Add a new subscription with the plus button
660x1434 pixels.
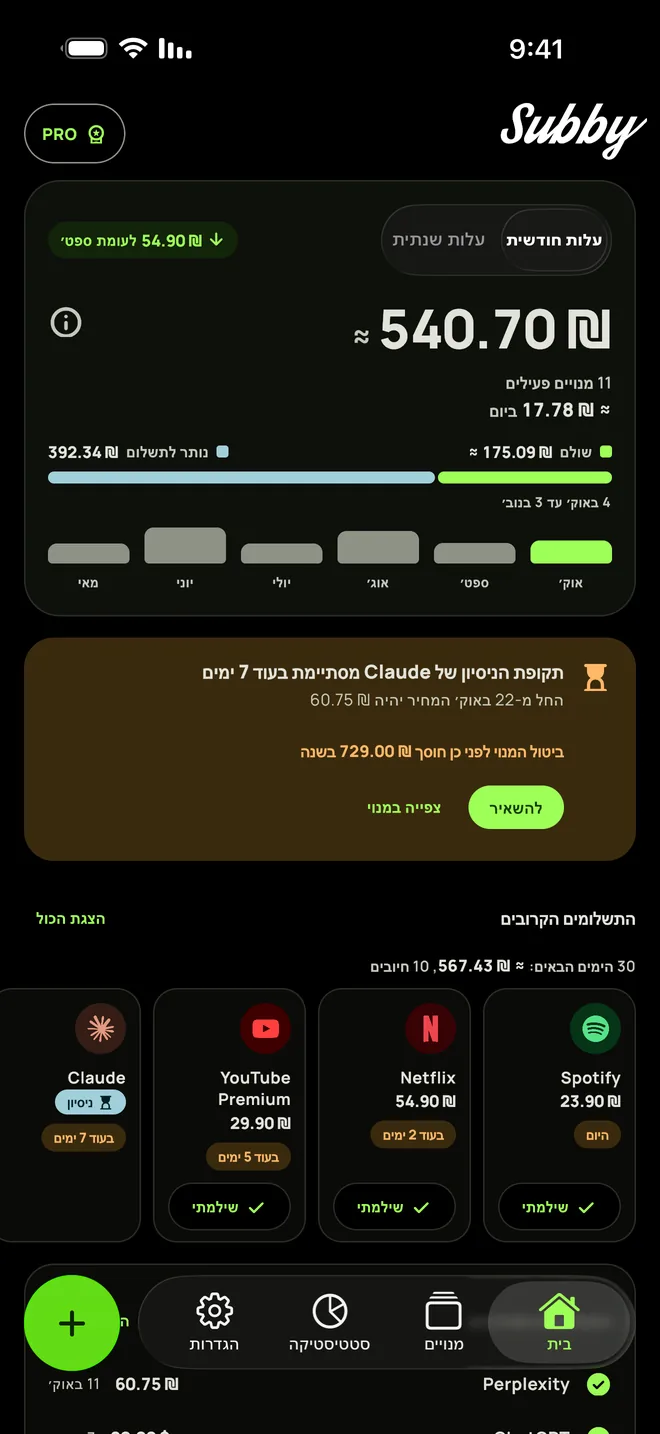(72, 1323)
